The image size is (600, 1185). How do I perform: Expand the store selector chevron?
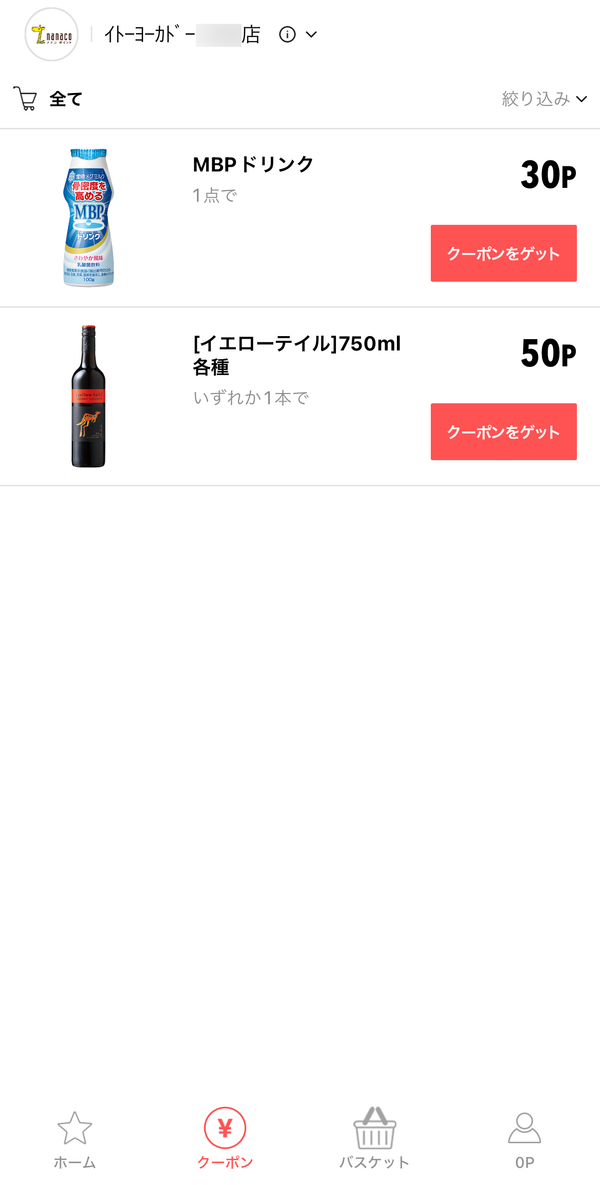[311, 35]
